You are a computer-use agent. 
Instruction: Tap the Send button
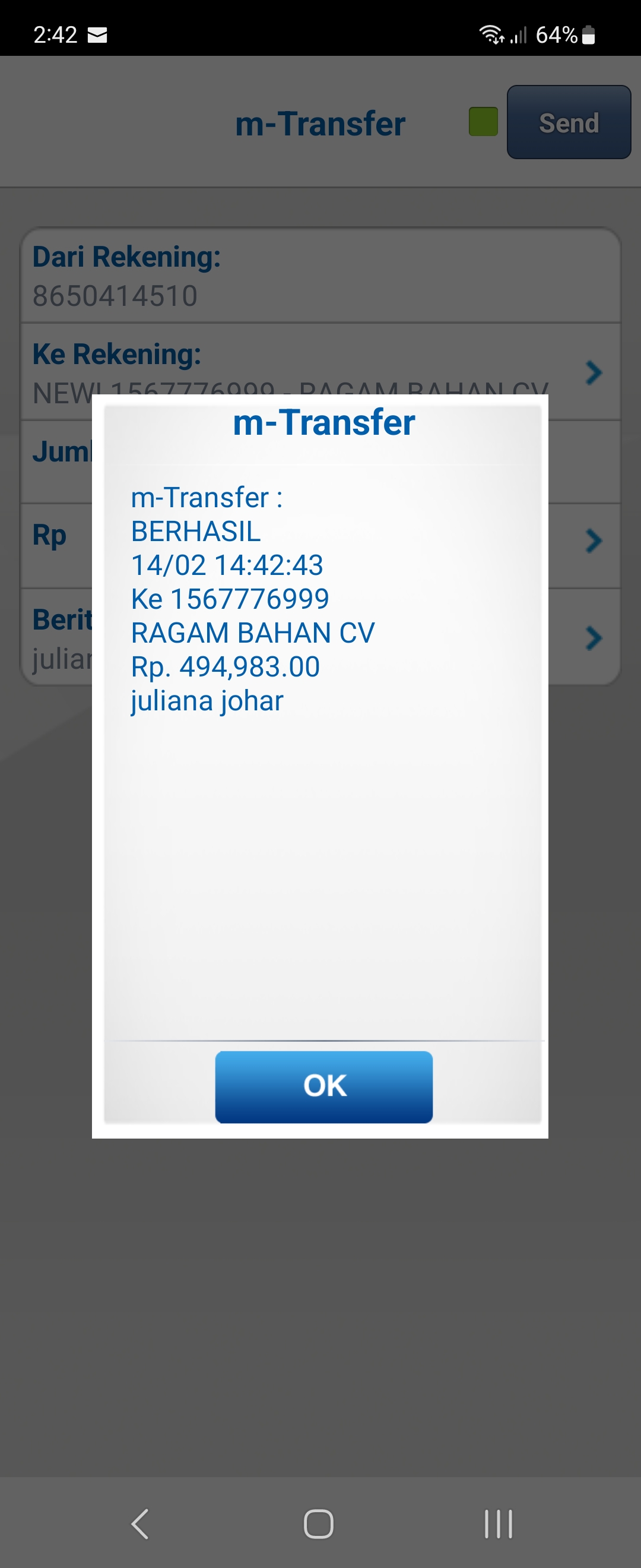point(569,122)
